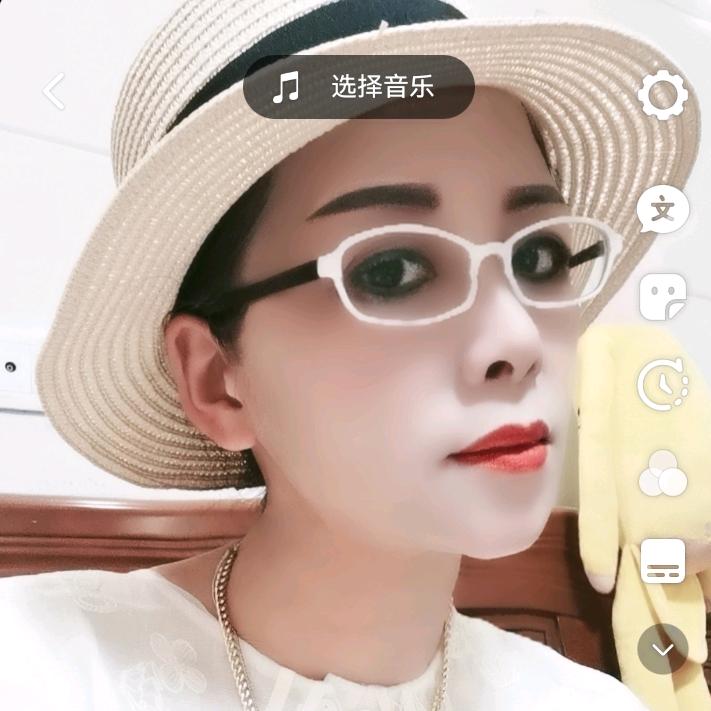
Task: Open the stickers icon
Action: 662,297
